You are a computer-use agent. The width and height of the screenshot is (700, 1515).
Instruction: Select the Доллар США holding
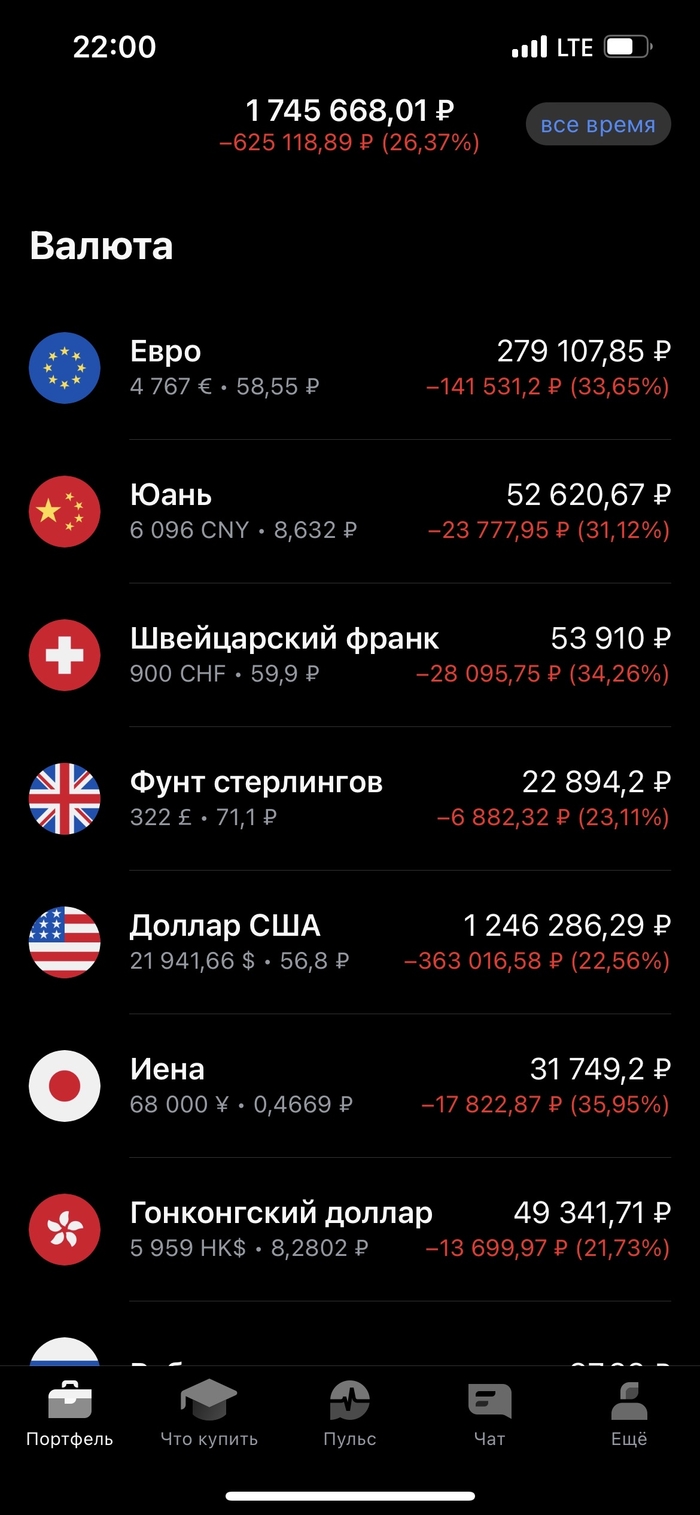(350, 942)
